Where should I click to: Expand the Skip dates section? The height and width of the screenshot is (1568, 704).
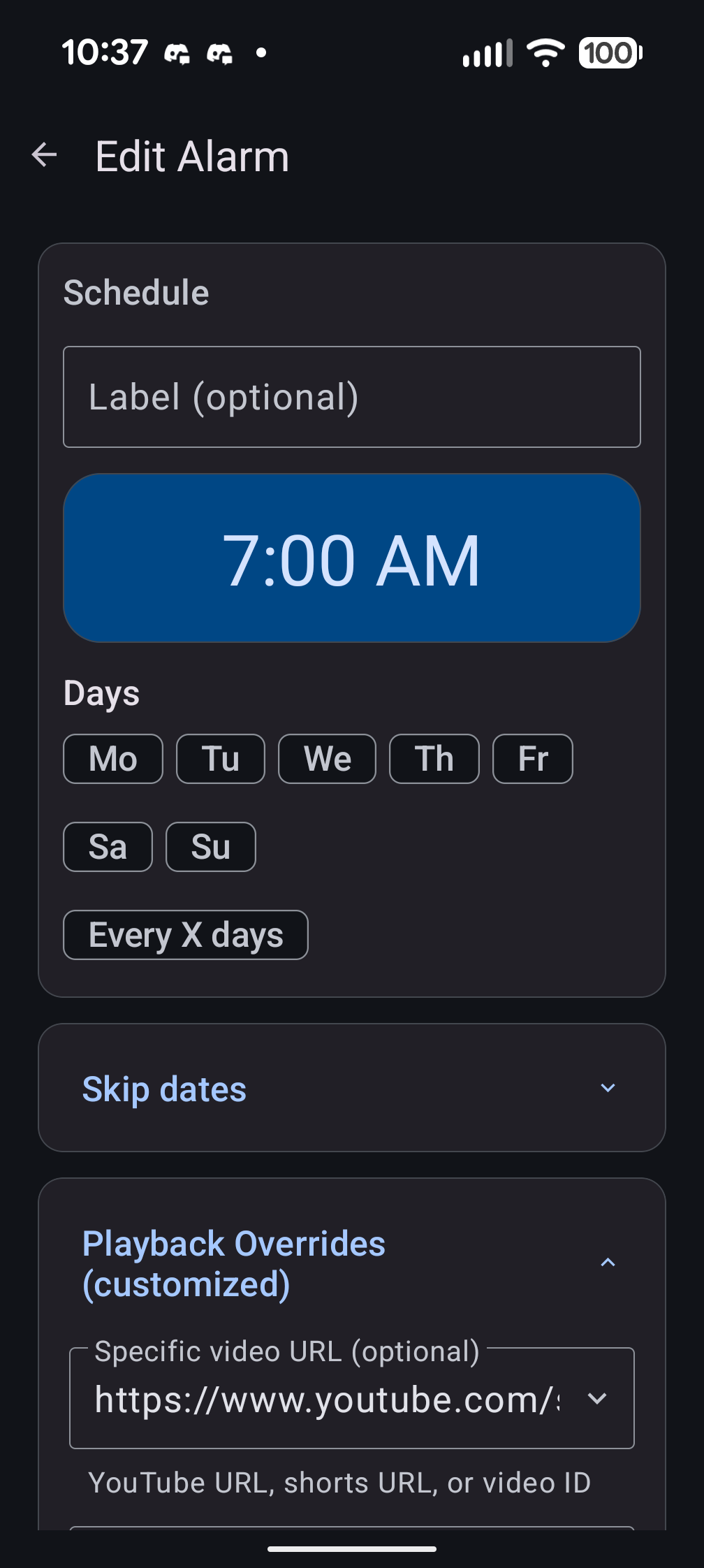607,1087
